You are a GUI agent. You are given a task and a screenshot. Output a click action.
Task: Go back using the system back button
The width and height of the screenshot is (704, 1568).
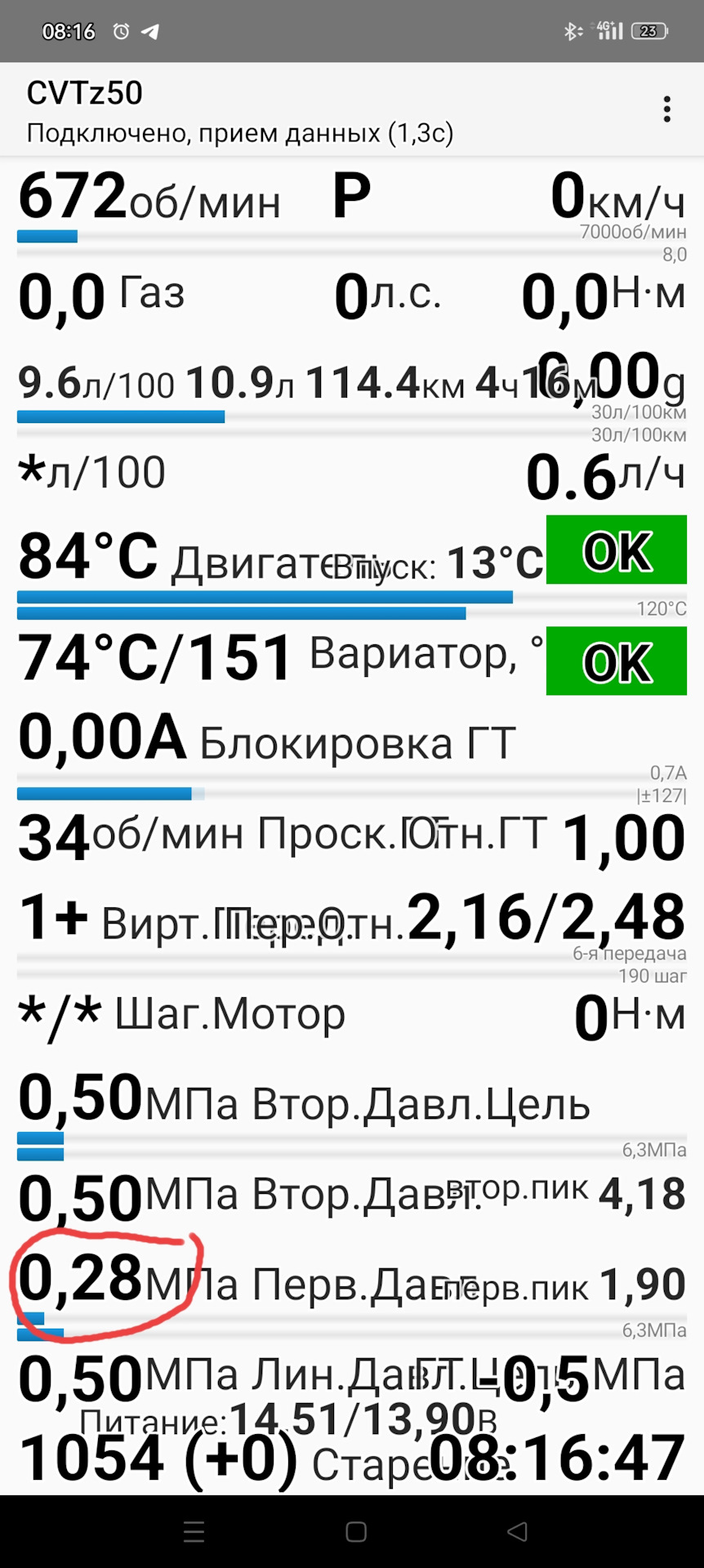pos(517,1531)
